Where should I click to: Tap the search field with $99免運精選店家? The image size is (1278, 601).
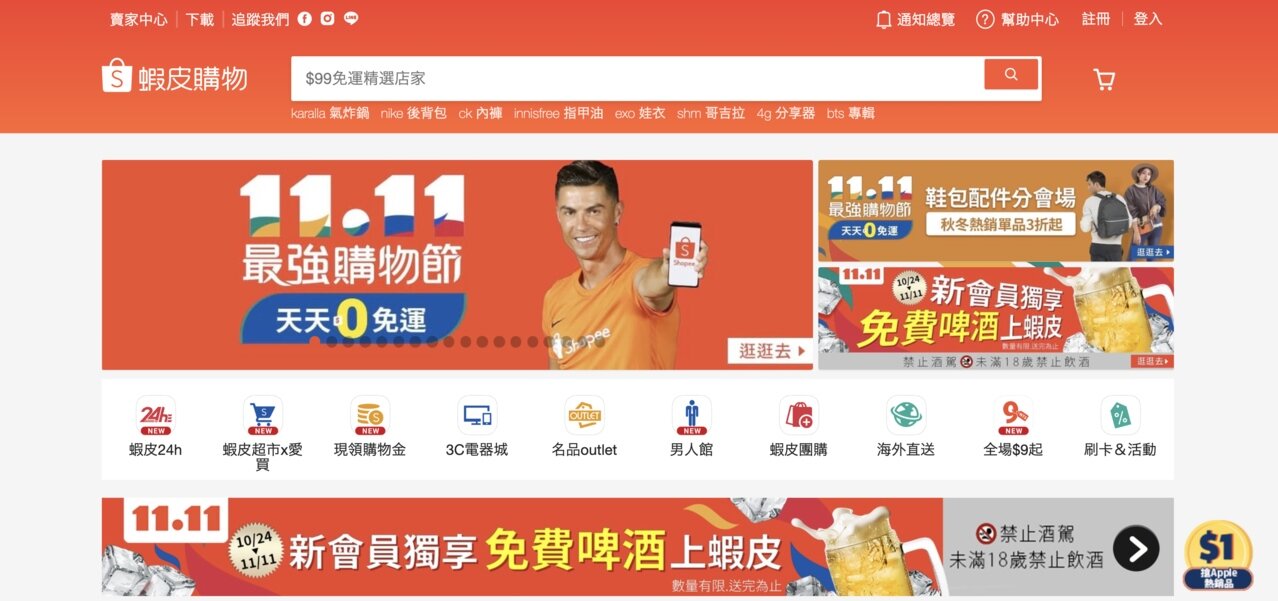click(635, 78)
